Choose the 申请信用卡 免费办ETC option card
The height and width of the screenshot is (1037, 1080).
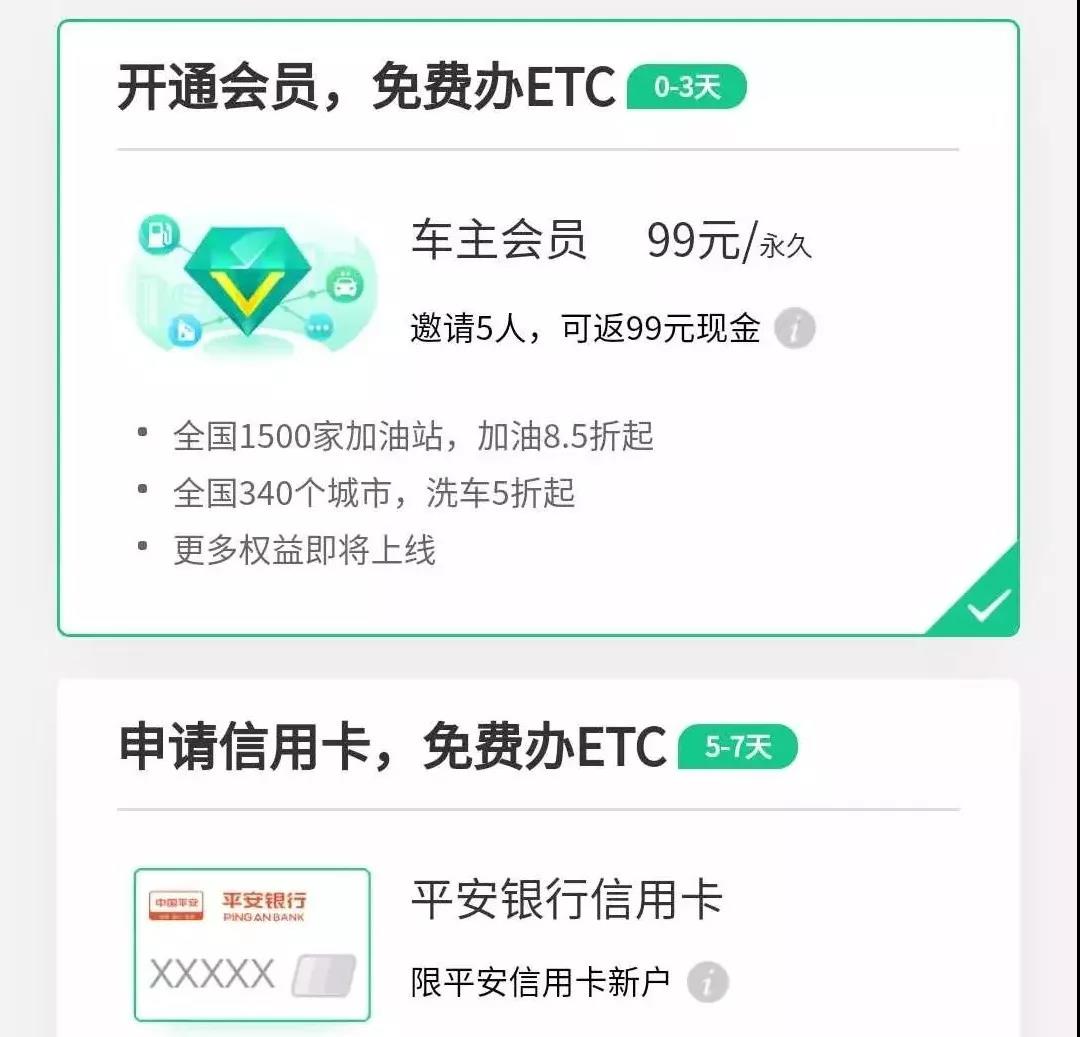tap(538, 860)
